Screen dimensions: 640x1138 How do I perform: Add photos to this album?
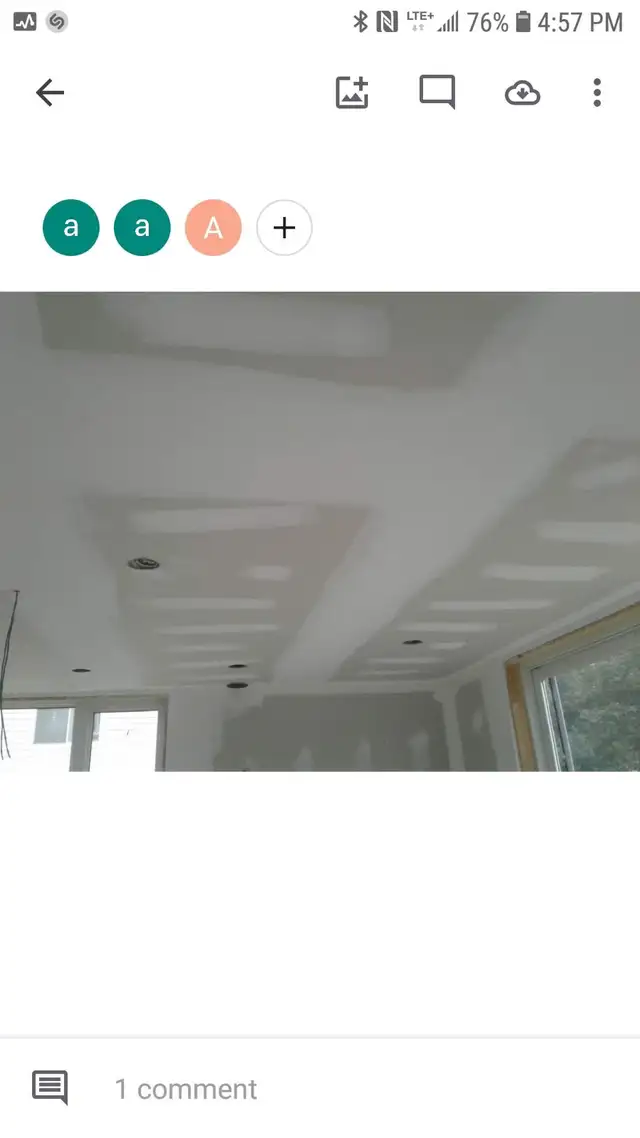click(x=352, y=93)
